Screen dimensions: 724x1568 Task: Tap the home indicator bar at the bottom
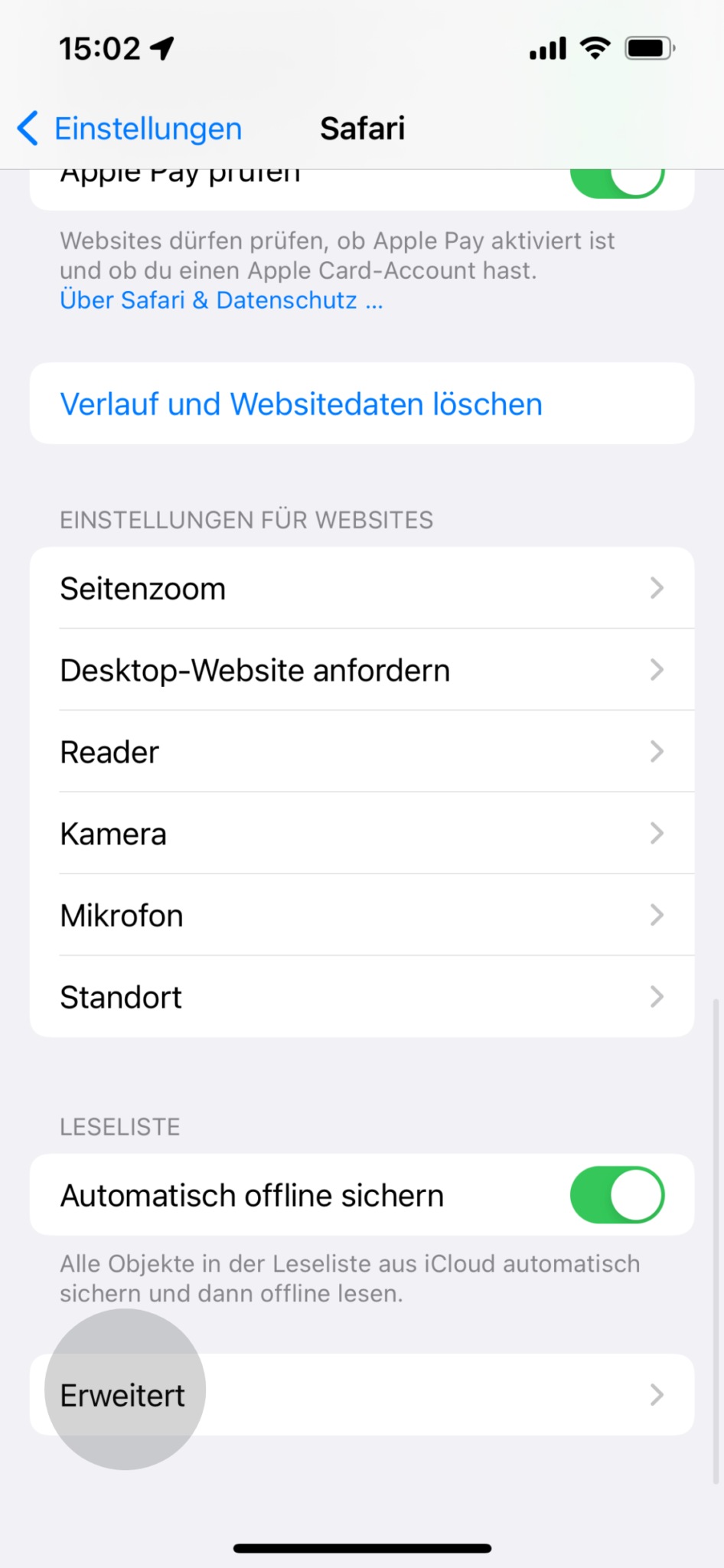point(362,1547)
